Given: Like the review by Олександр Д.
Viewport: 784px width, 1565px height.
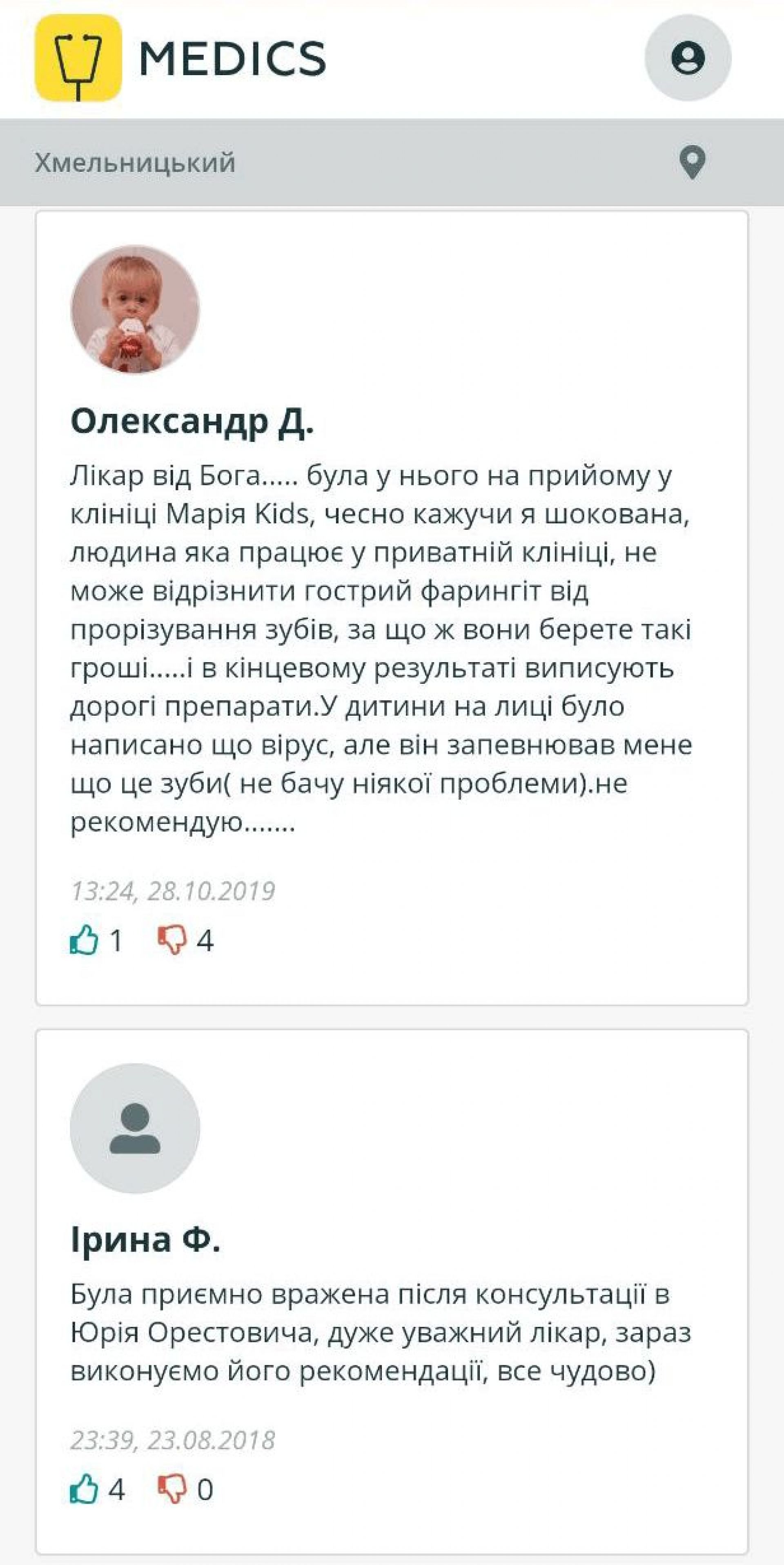Looking at the screenshot, I should (x=85, y=940).
